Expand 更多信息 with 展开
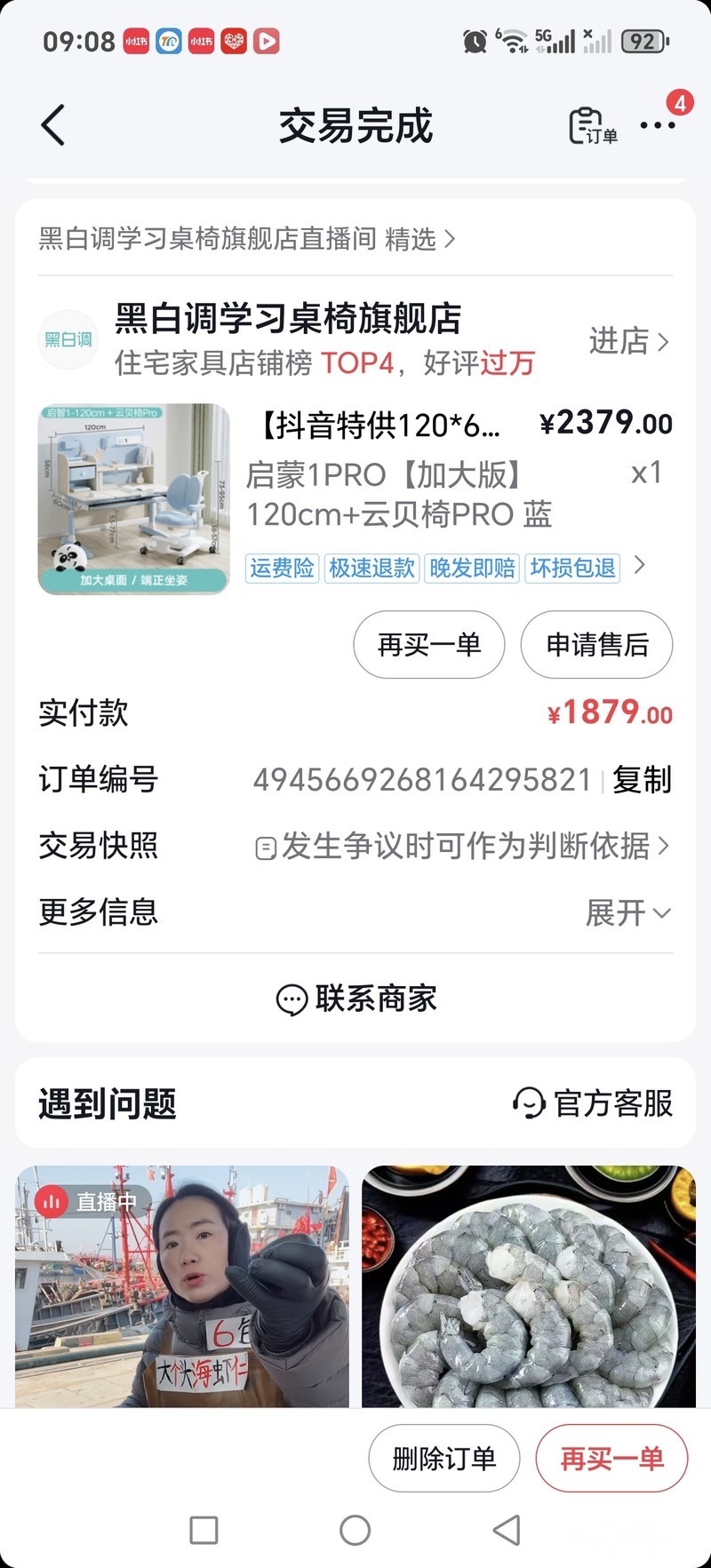This screenshot has height=1568, width=711. point(627,912)
